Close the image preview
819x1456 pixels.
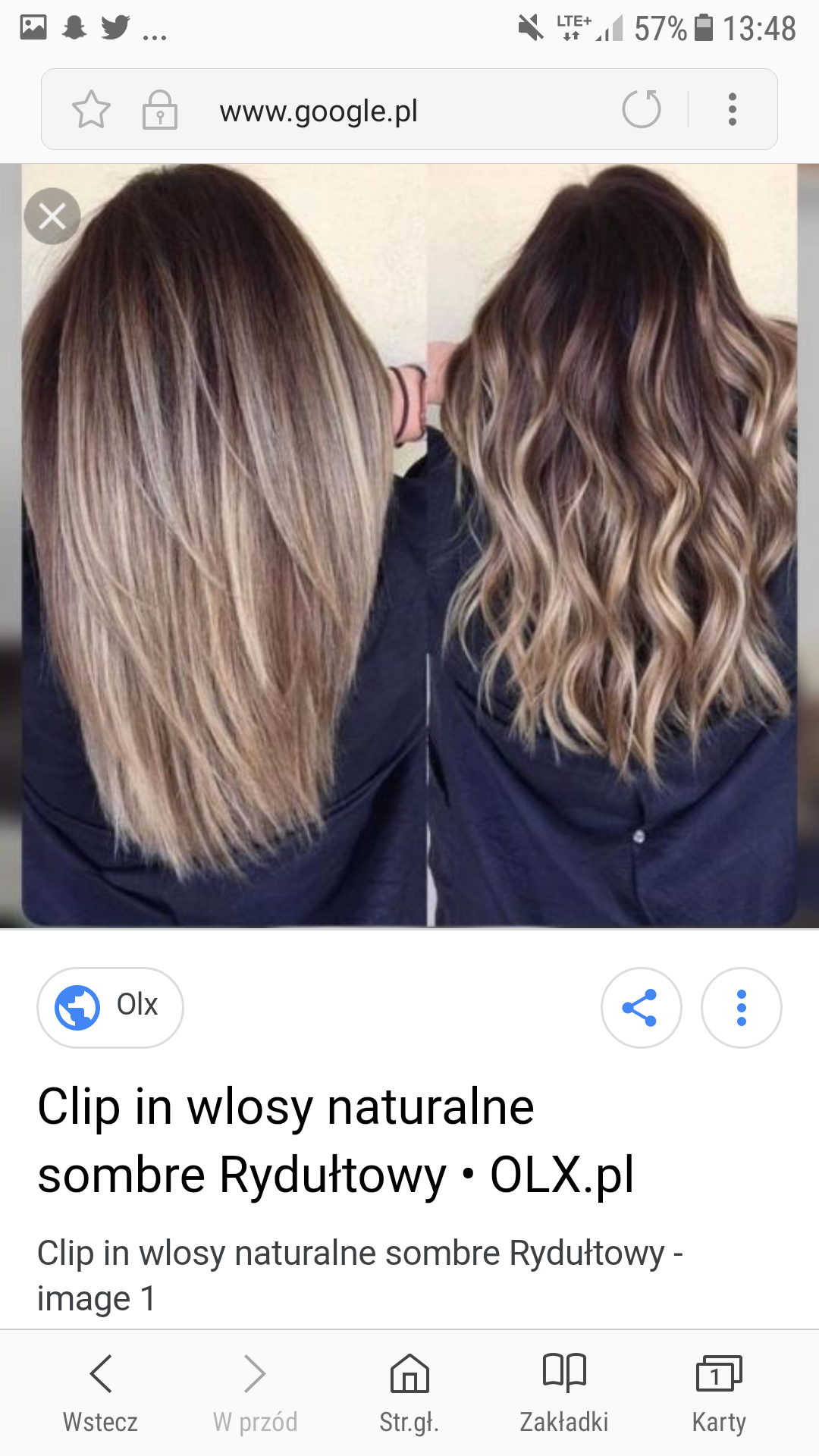click(52, 217)
